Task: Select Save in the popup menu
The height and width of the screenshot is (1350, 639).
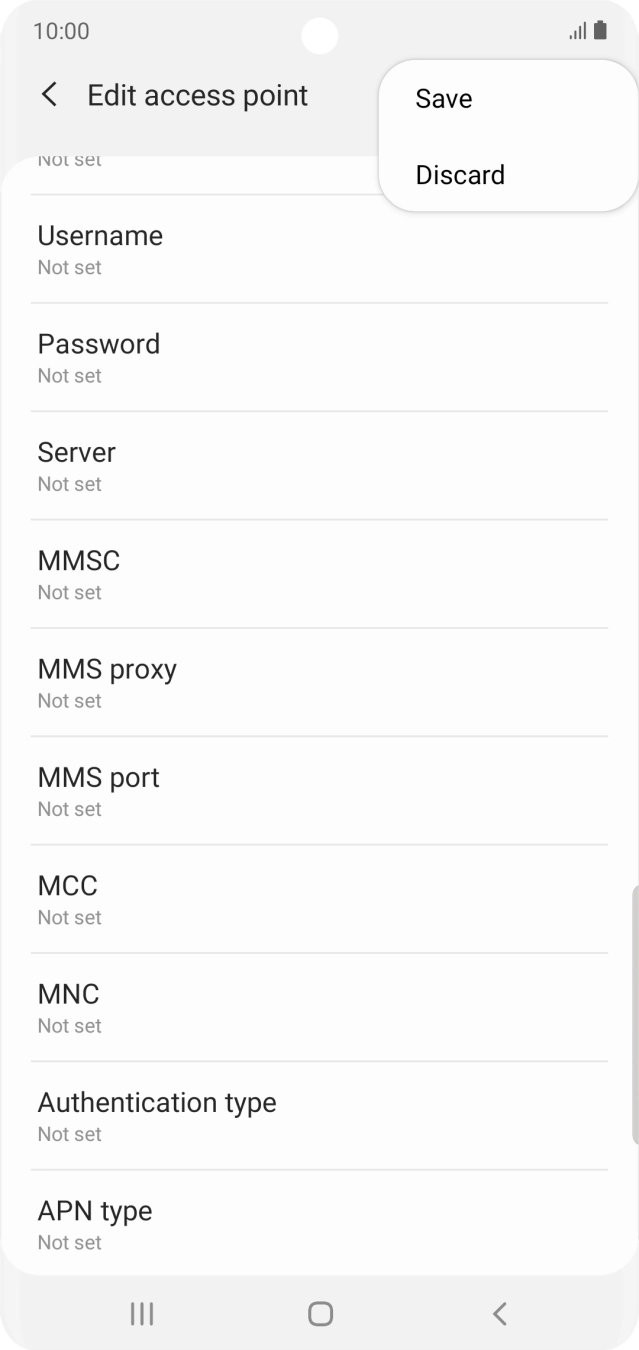Action: 444,99
